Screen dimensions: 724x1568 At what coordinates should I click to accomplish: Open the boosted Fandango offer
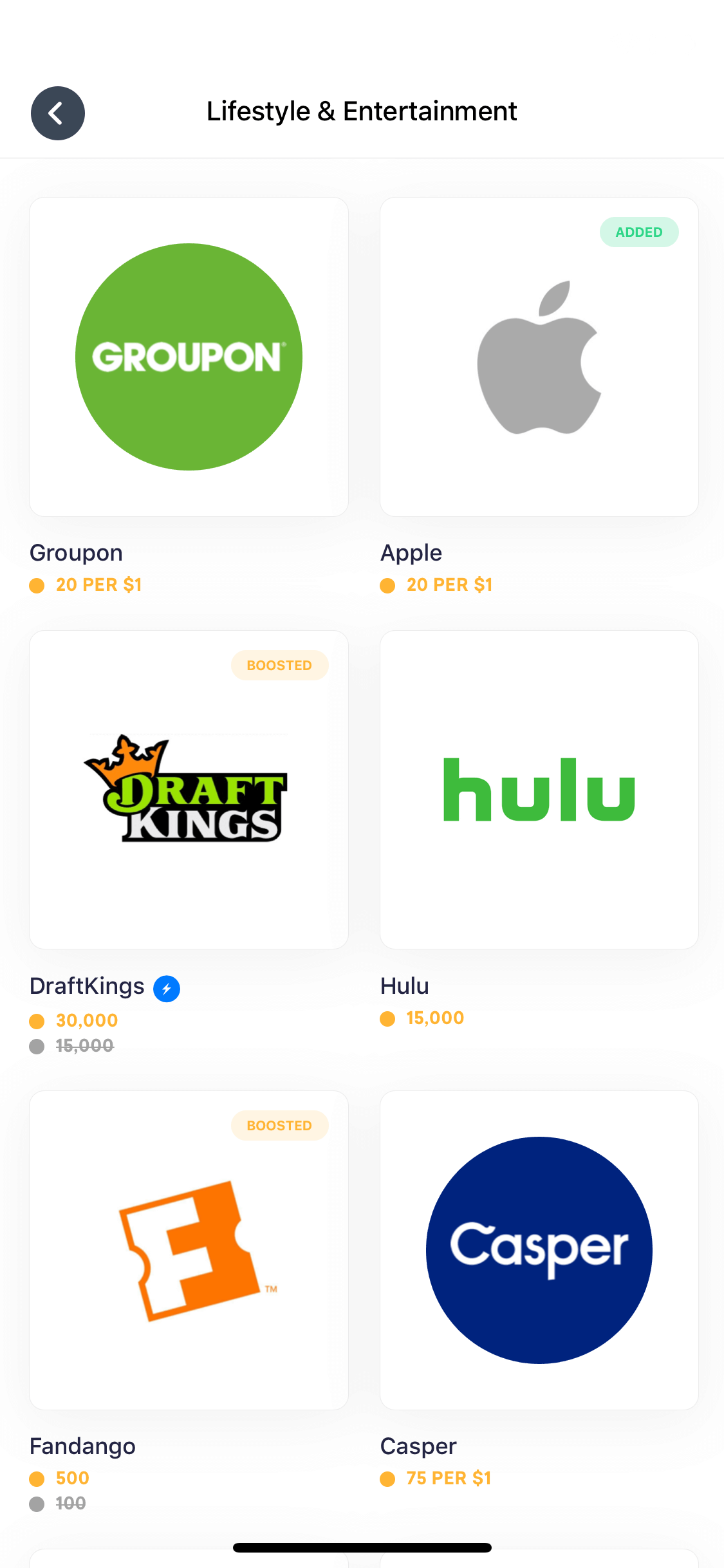pyautogui.click(x=189, y=1250)
